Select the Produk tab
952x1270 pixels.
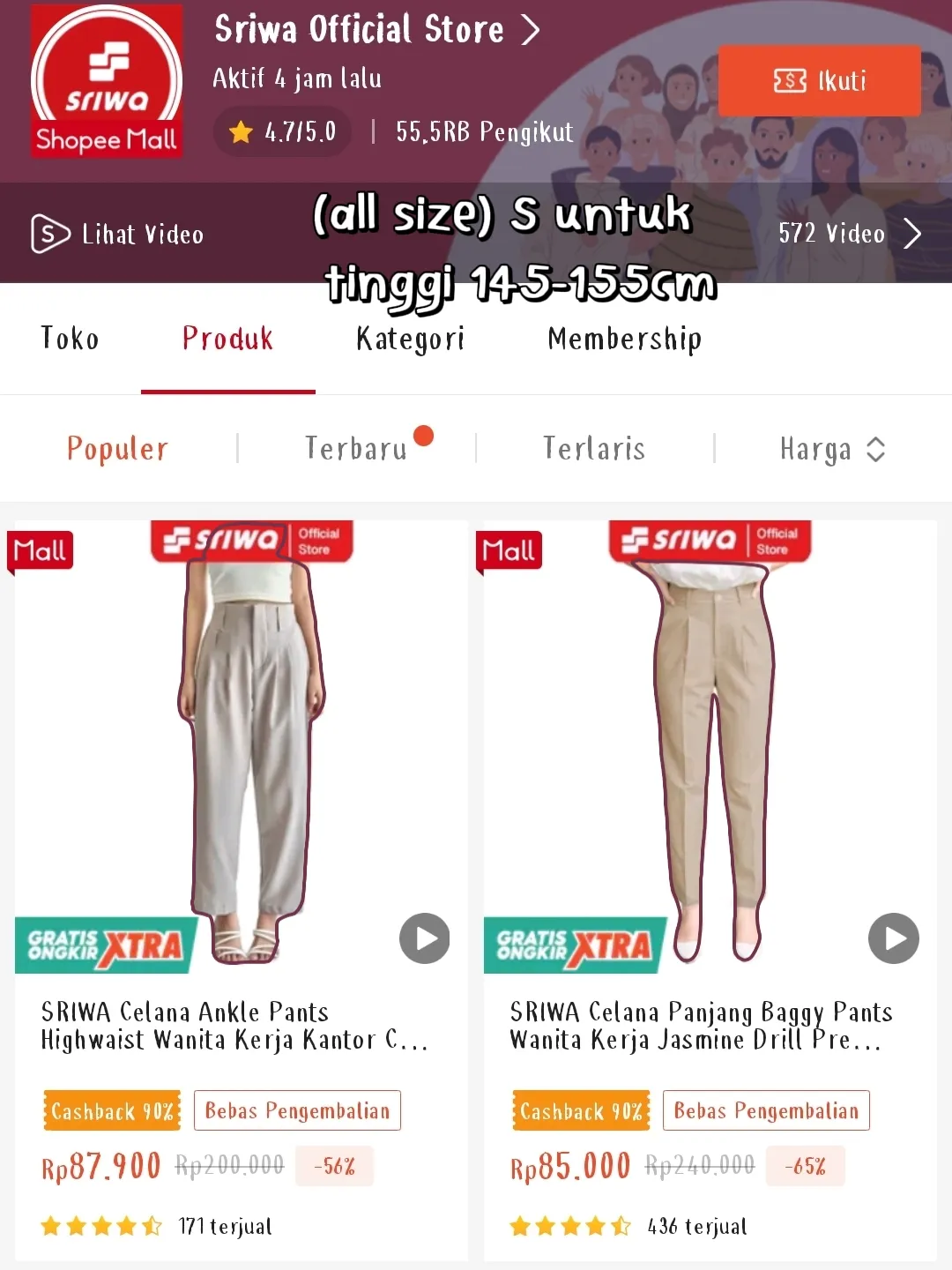[227, 339]
